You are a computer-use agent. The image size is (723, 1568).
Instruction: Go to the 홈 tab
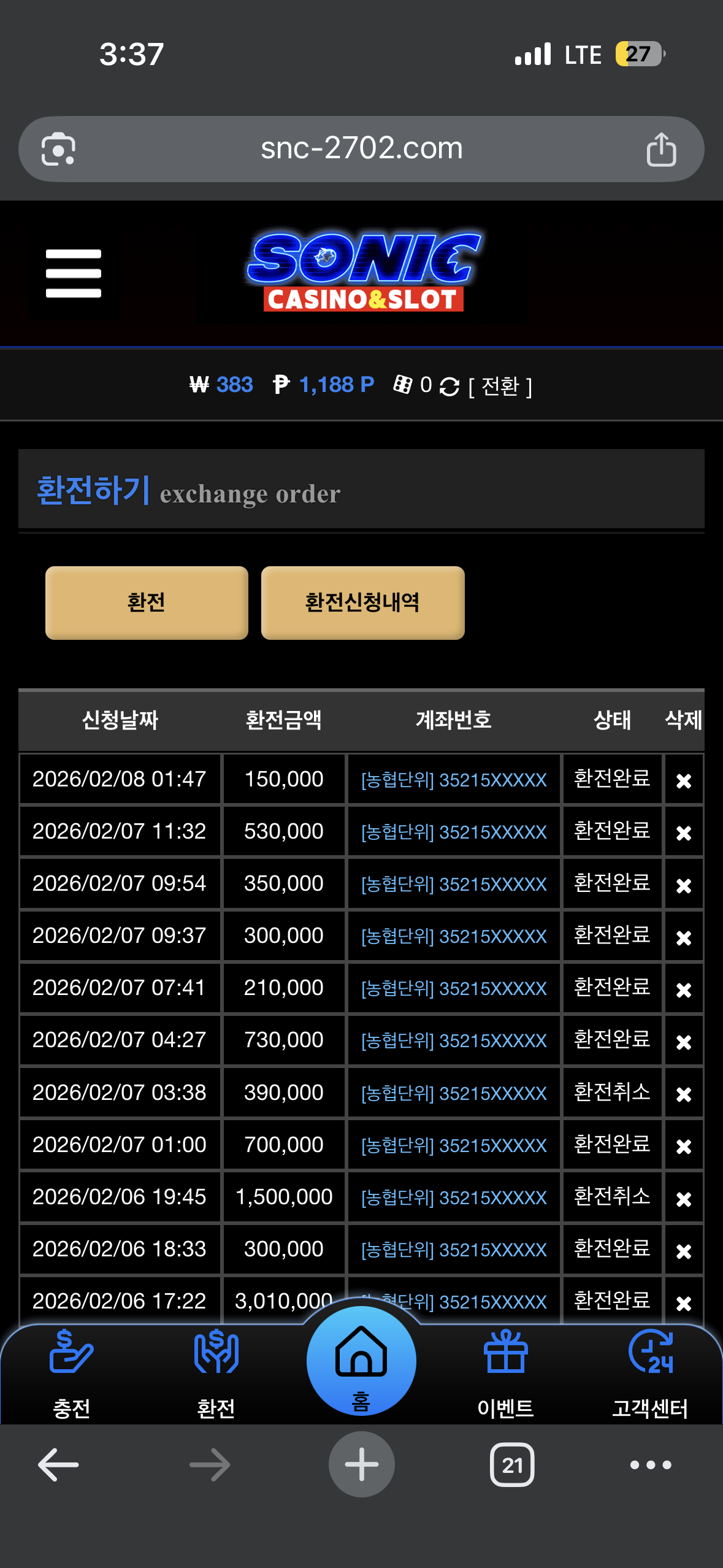[361, 1362]
